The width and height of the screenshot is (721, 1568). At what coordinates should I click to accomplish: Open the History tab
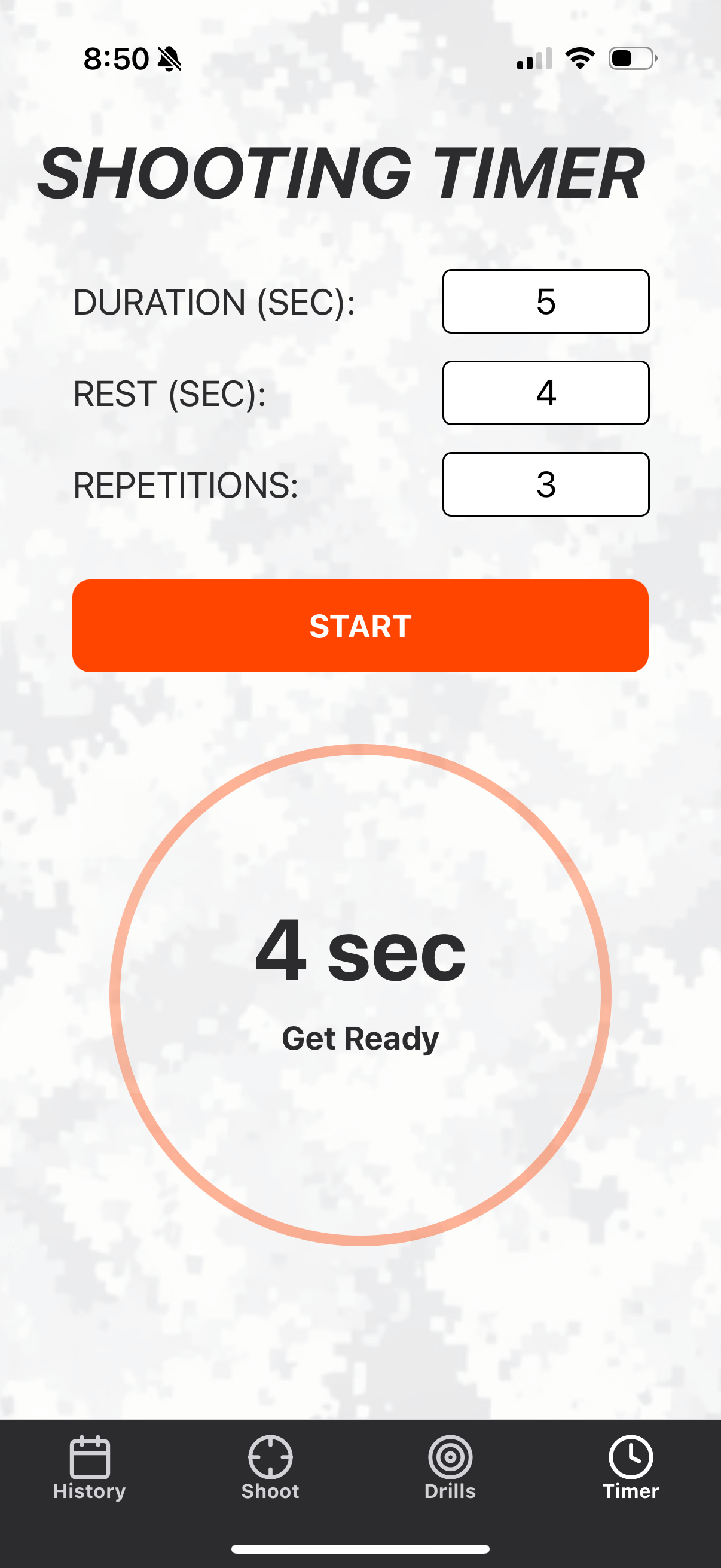(90, 1468)
